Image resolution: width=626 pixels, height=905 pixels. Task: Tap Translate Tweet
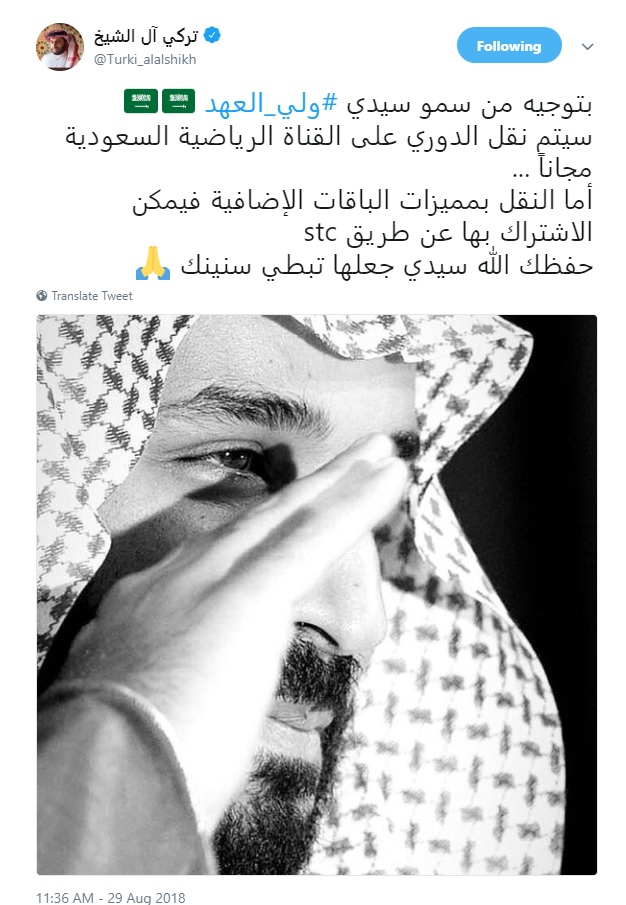(x=91, y=296)
